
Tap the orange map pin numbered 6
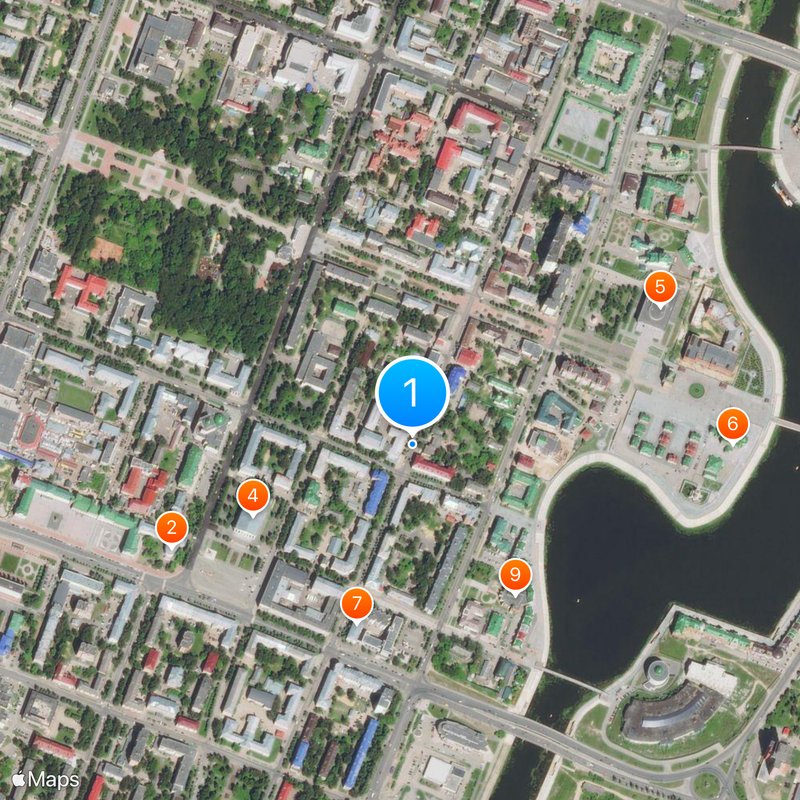(x=732, y=425)
